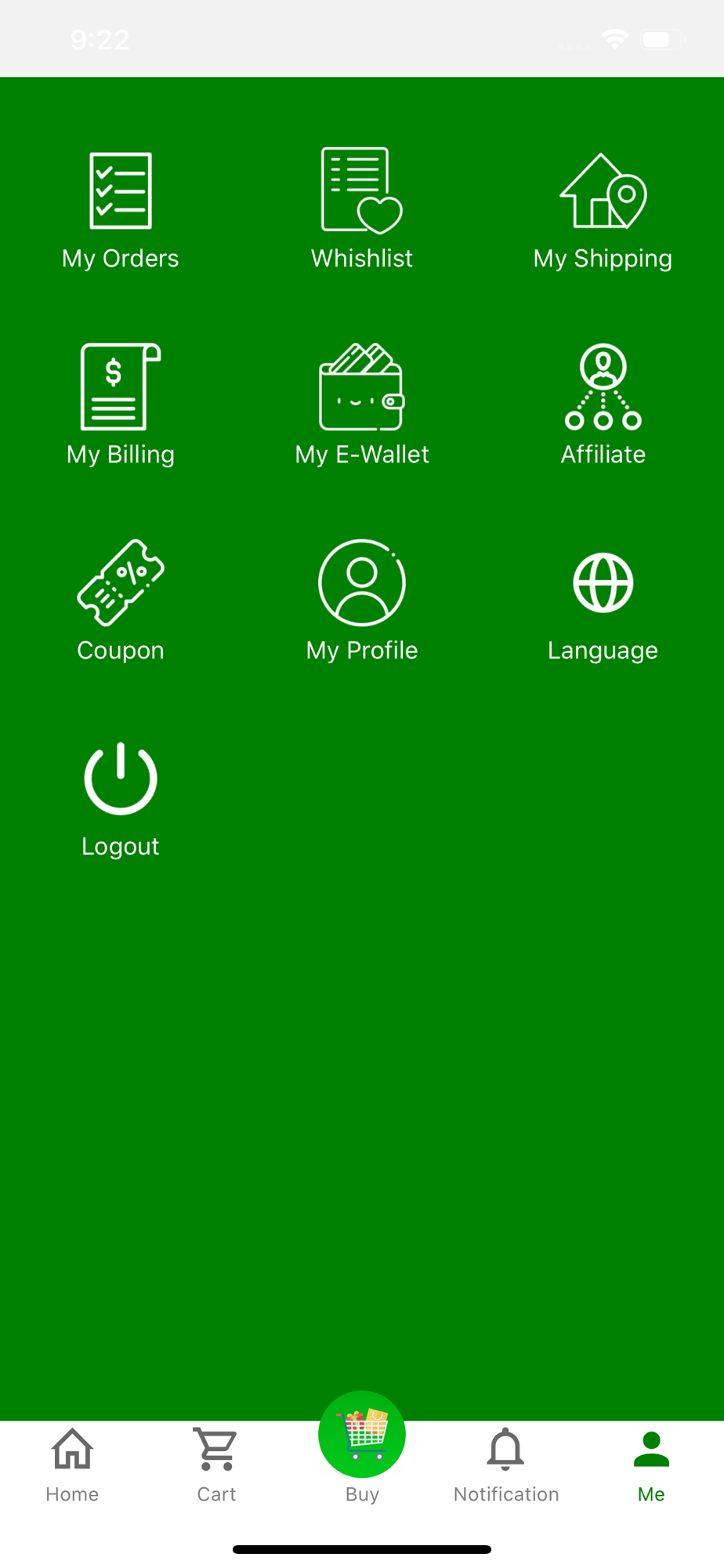Switch to the Home tab

(x=72, y=1465)
